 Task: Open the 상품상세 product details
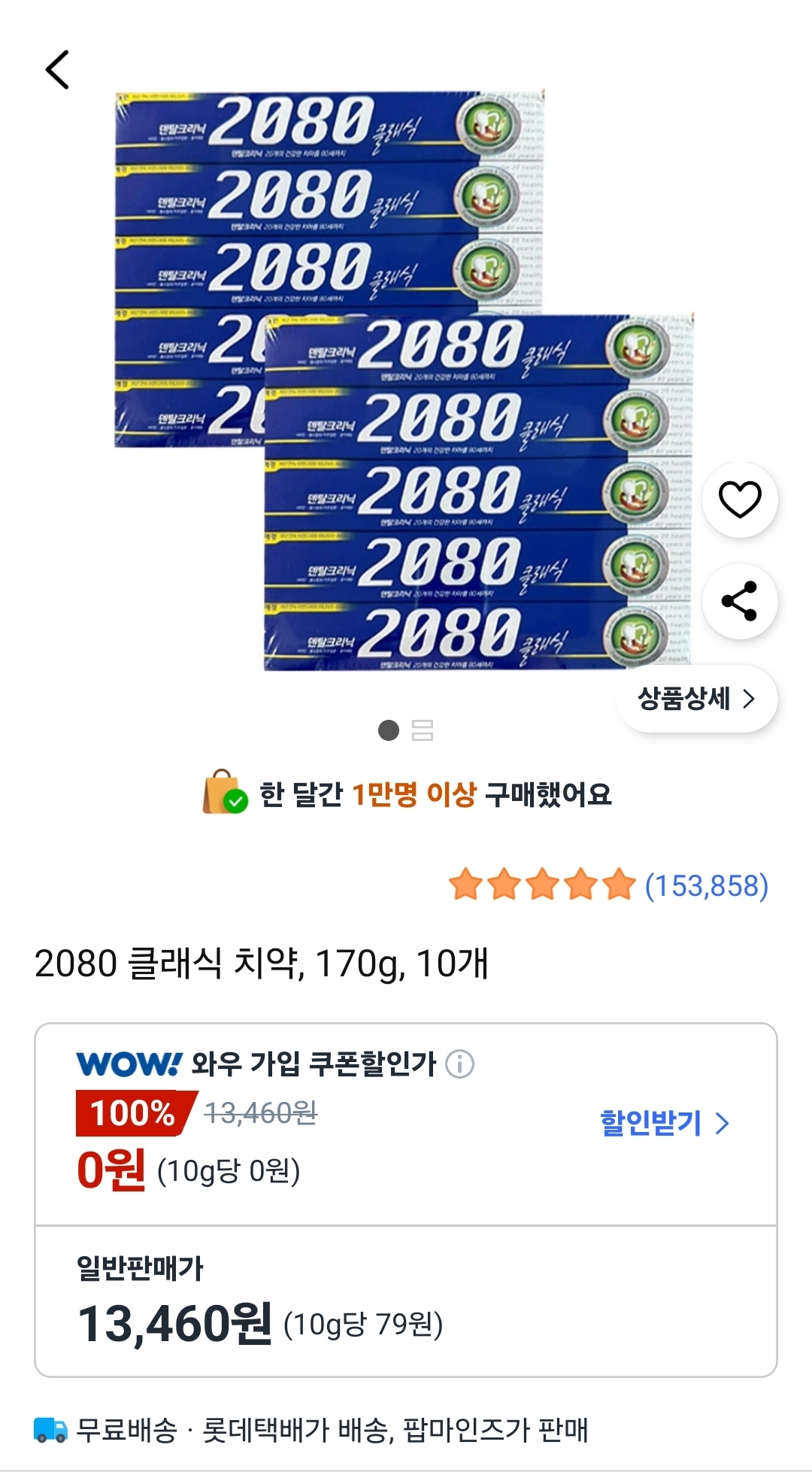696,699
